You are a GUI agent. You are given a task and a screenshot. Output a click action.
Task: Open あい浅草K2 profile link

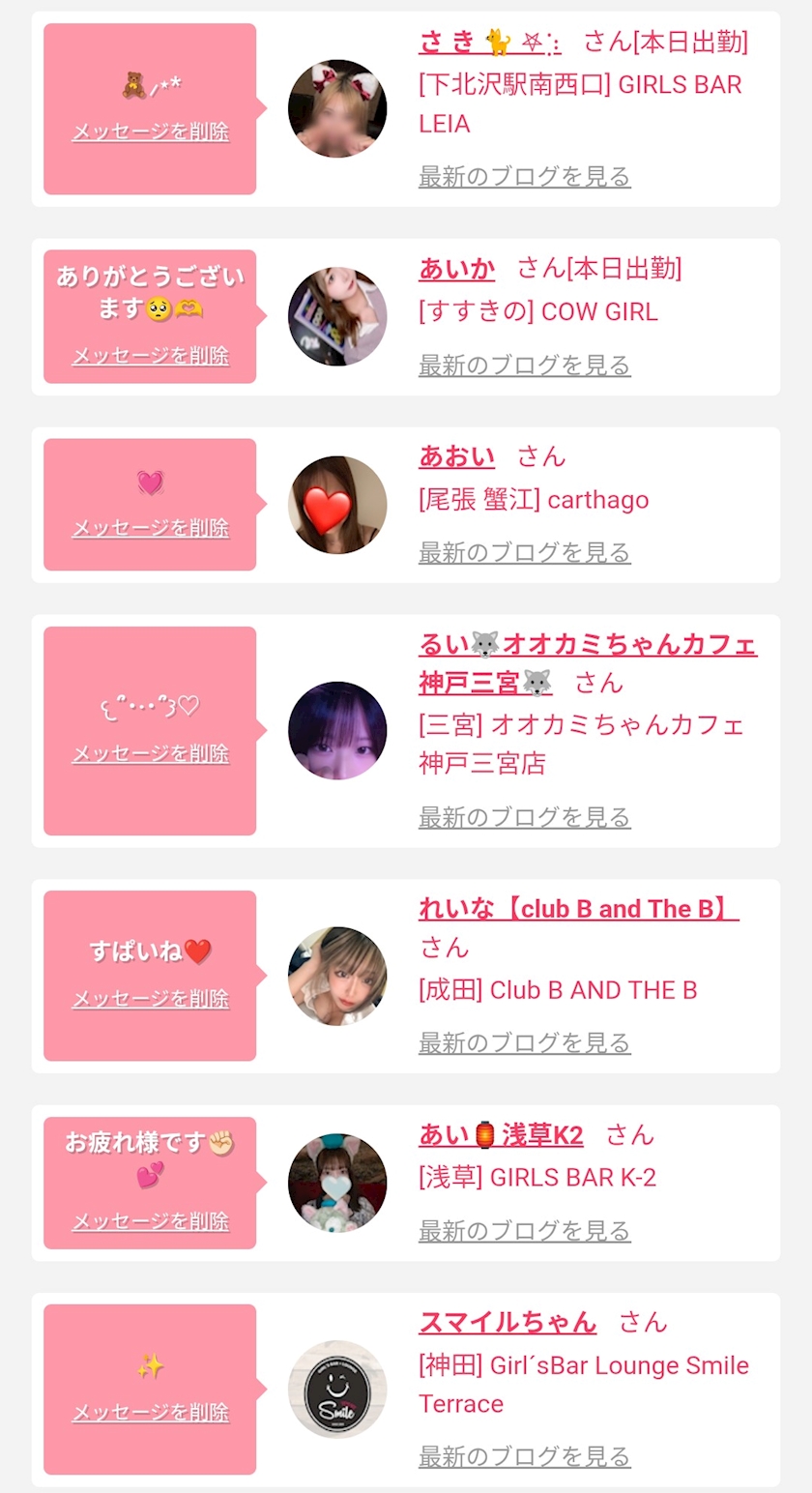click(x=501, y=1134)
